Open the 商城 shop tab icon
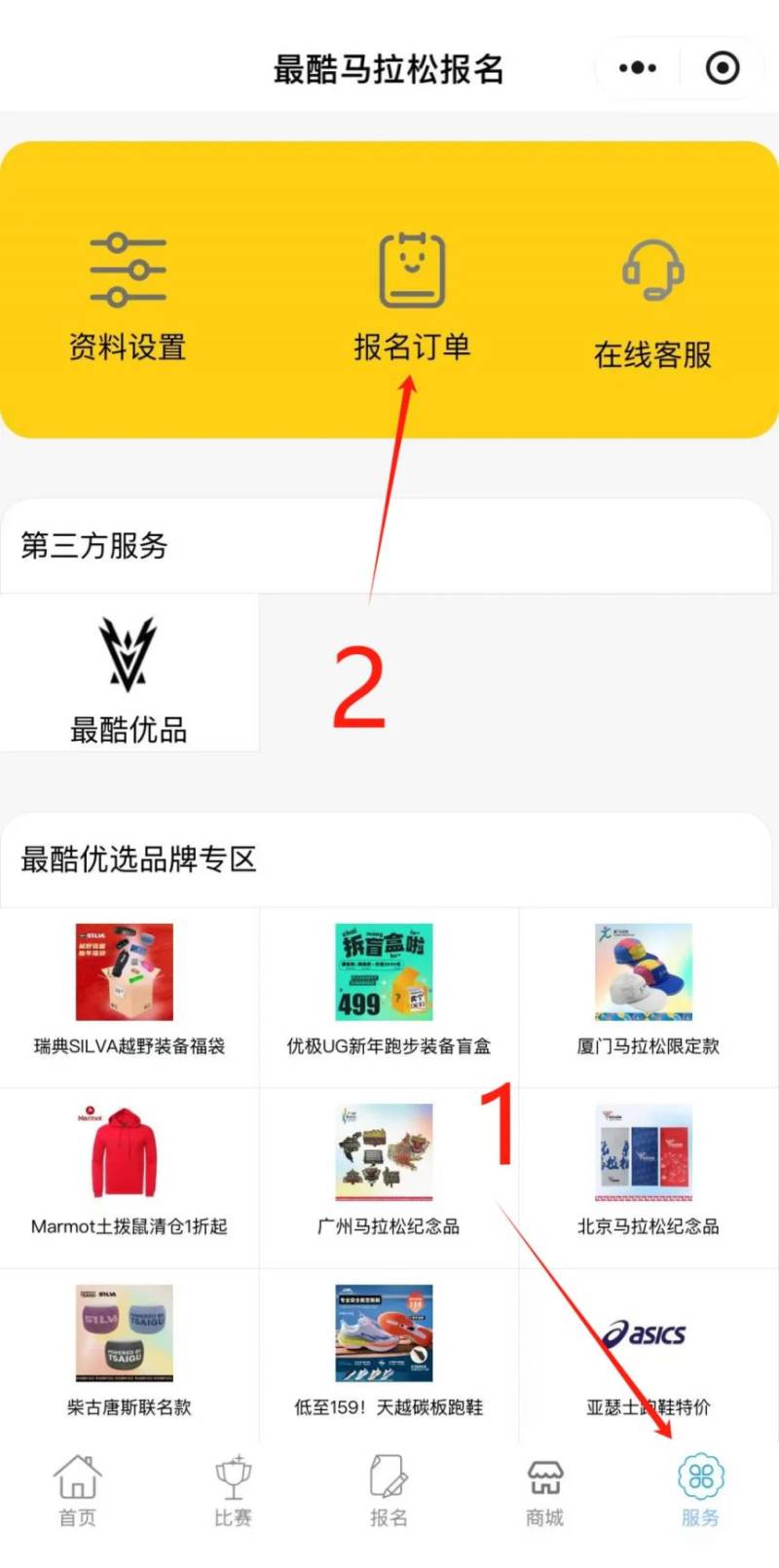 point(543,1489)
